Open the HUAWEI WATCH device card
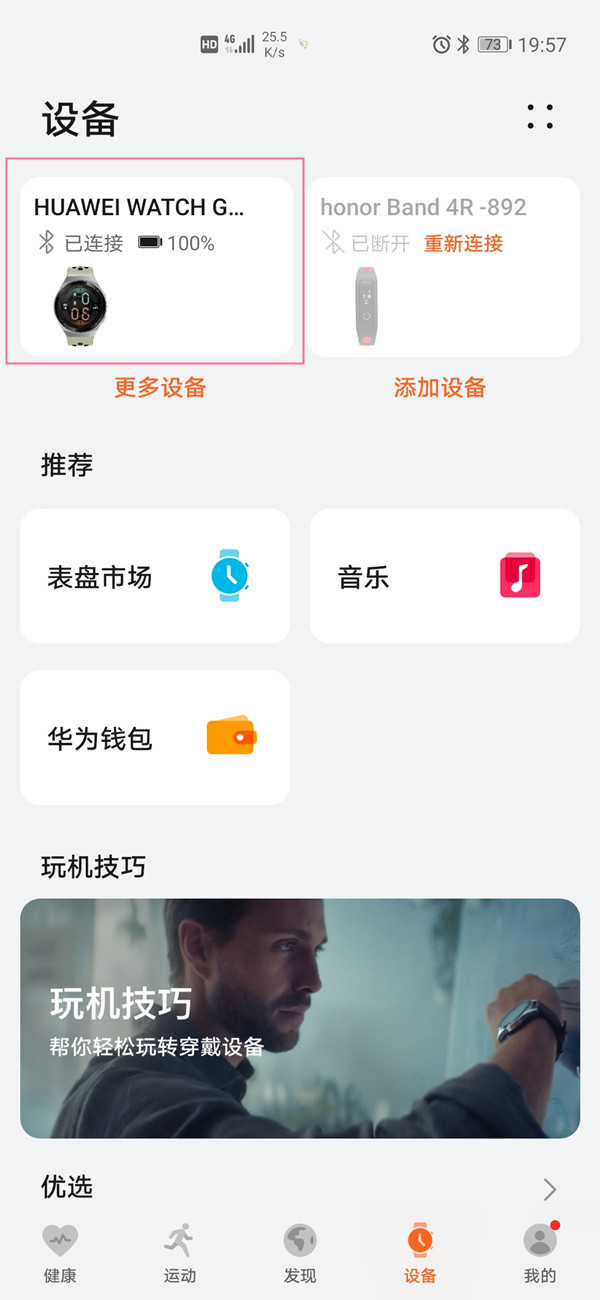This screenshot has height=1300, width=600. tap(156, 267)
